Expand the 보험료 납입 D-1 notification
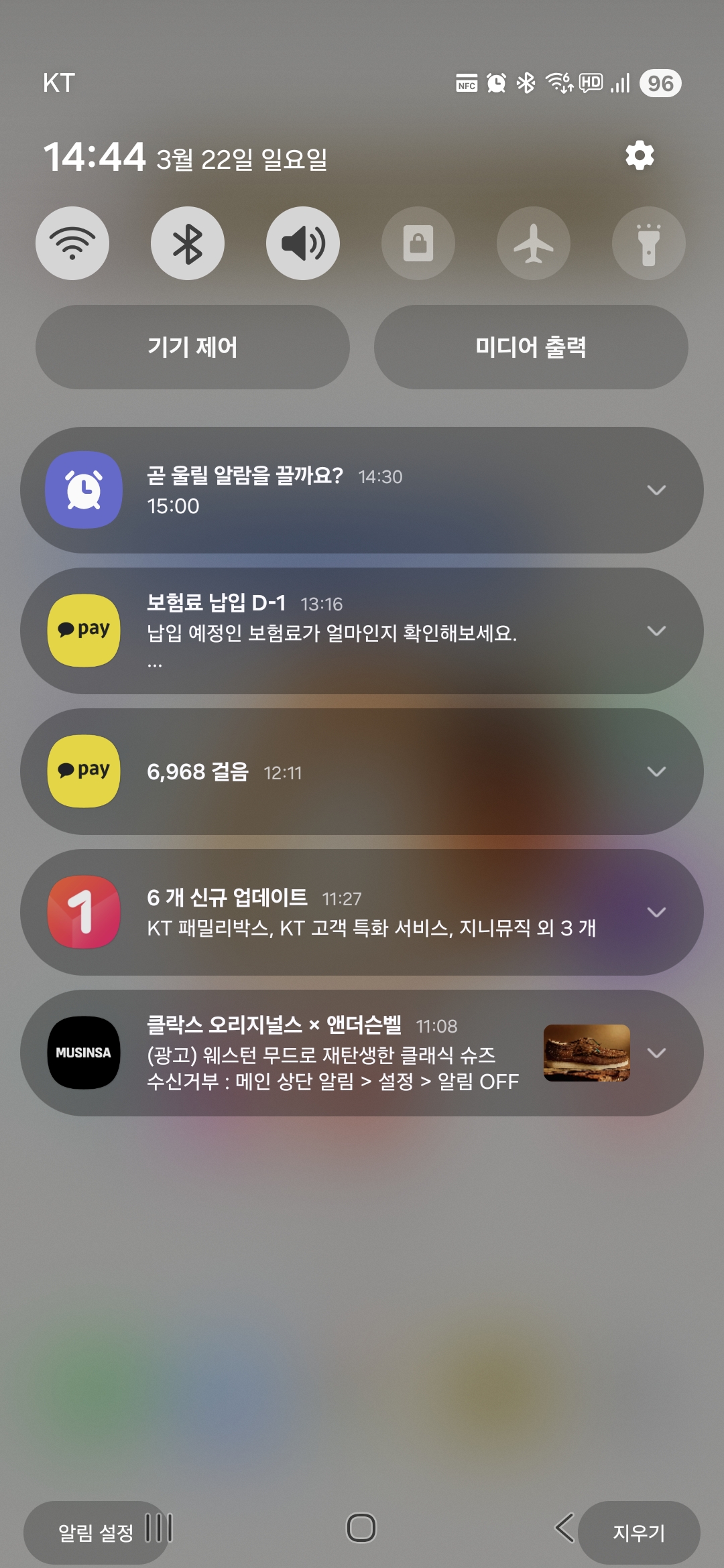 pyautogui.click(x=656, y=631)
